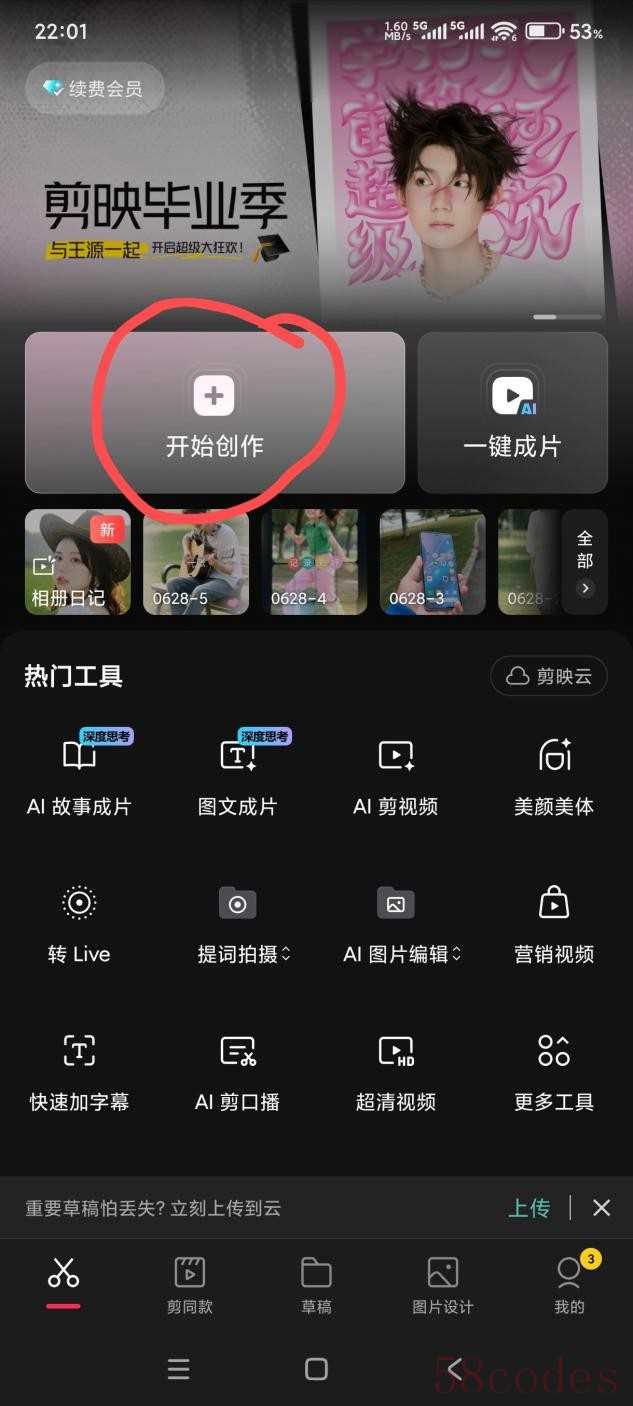Screen dimensions: 633x1406
Task: Dismiss the cloud upload reminder banner
Action: 601,1208
